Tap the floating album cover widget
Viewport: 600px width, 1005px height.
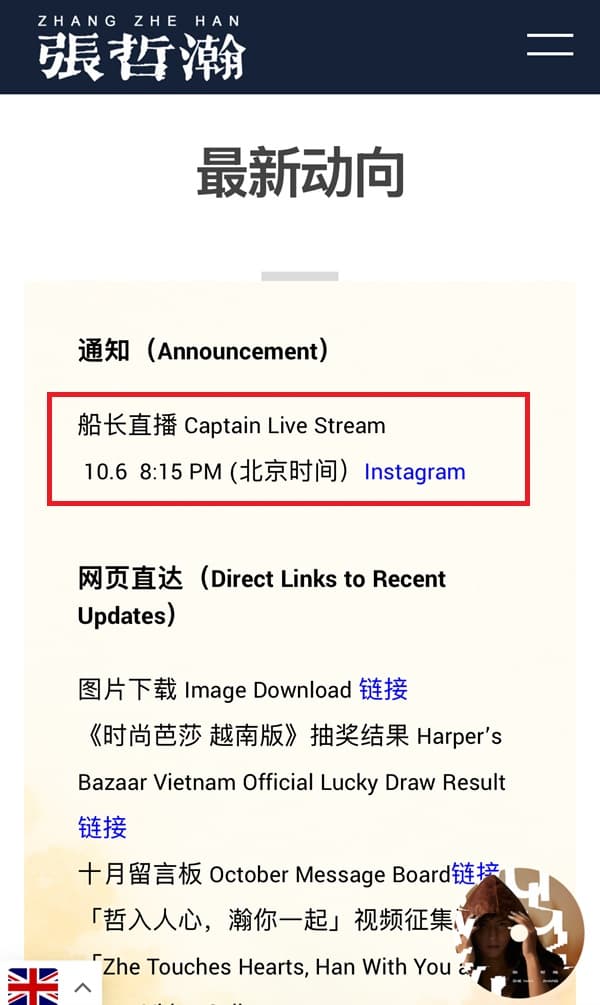pyautogui.click(x=520, y=935)
